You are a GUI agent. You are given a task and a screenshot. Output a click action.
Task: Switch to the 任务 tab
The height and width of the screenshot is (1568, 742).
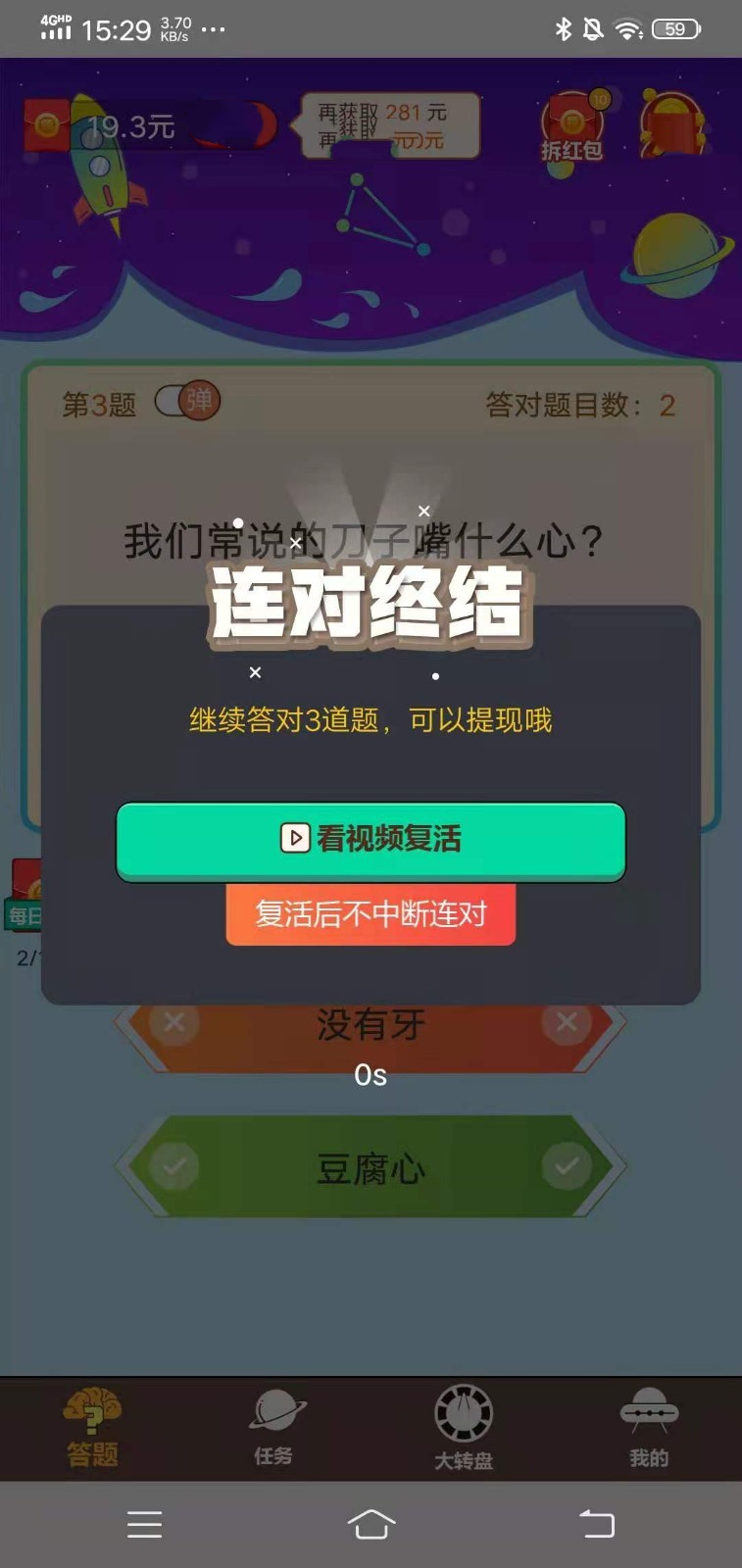[274, 1427]
